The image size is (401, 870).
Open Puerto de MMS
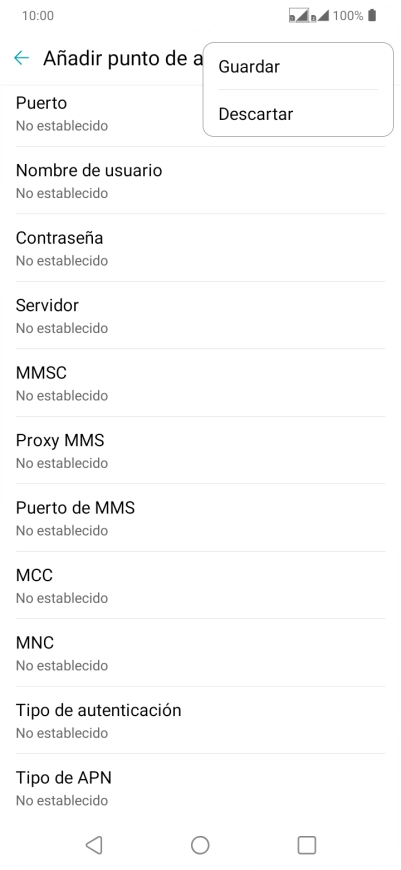point(200,518)
